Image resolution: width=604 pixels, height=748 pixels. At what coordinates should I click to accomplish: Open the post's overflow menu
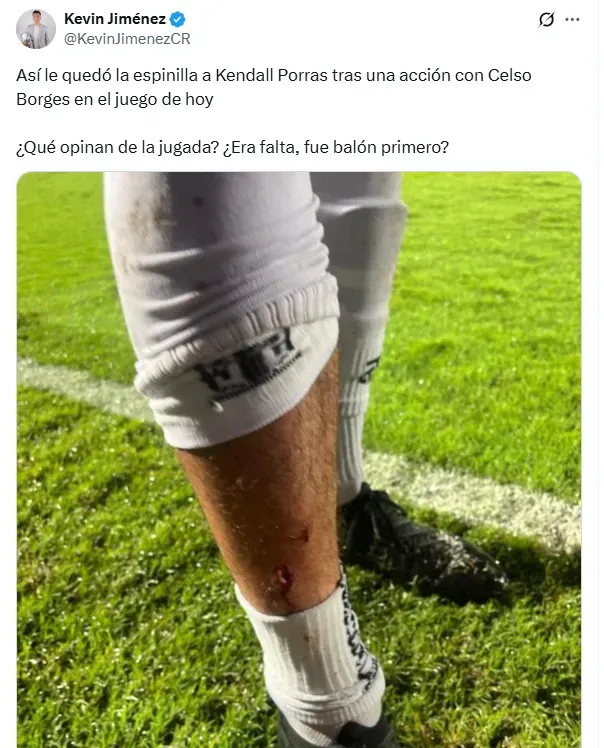coord(572,19)
